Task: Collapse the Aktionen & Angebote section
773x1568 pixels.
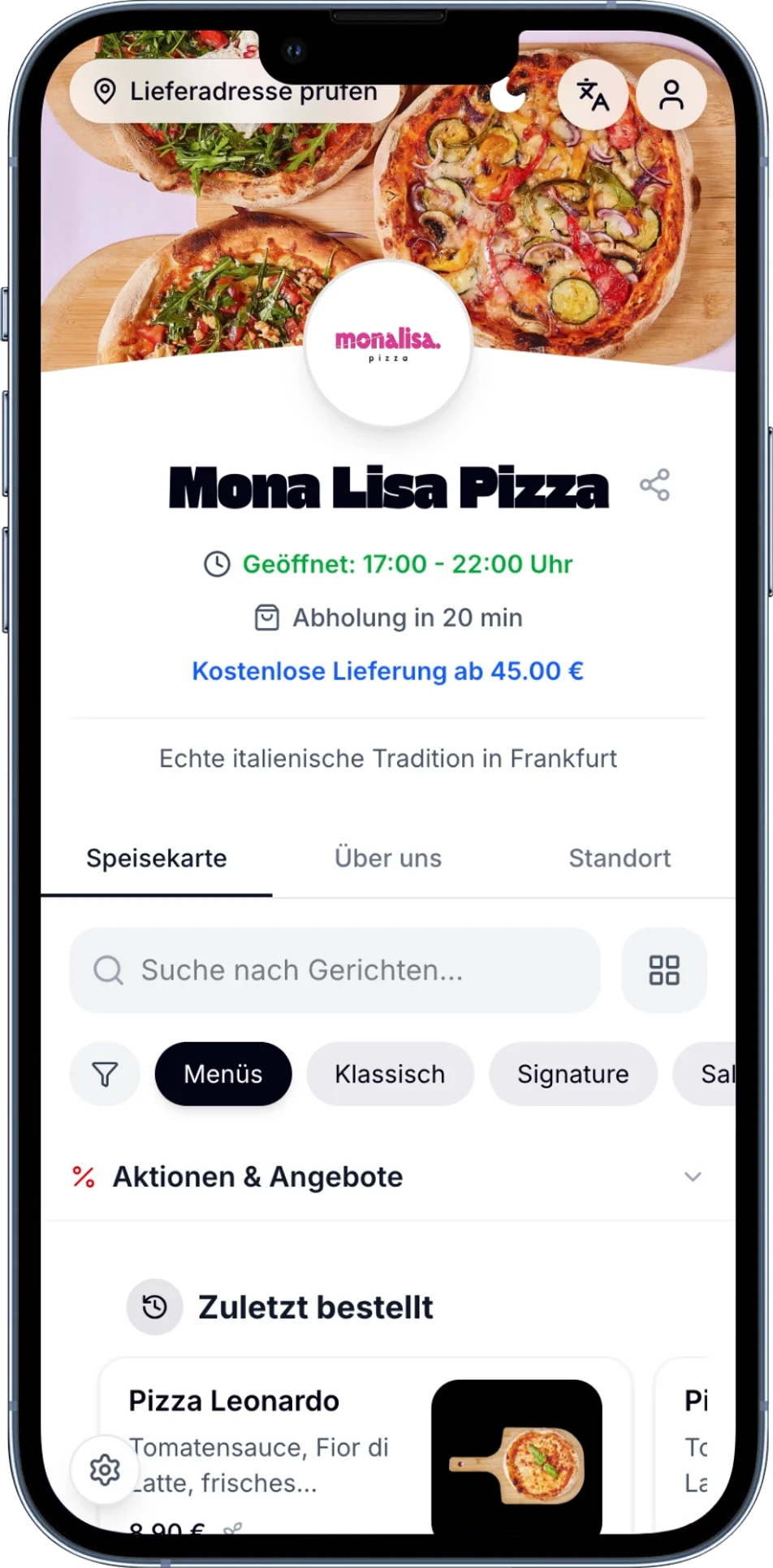Action: click(x=693, y=1176)
